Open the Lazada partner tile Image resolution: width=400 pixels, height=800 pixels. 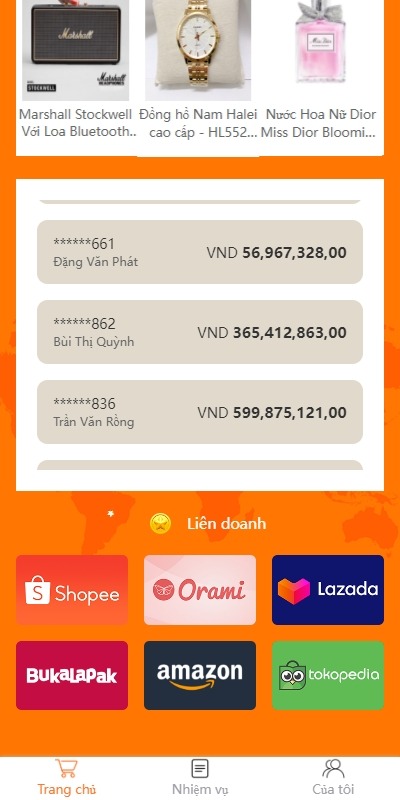tap(328, 590)
